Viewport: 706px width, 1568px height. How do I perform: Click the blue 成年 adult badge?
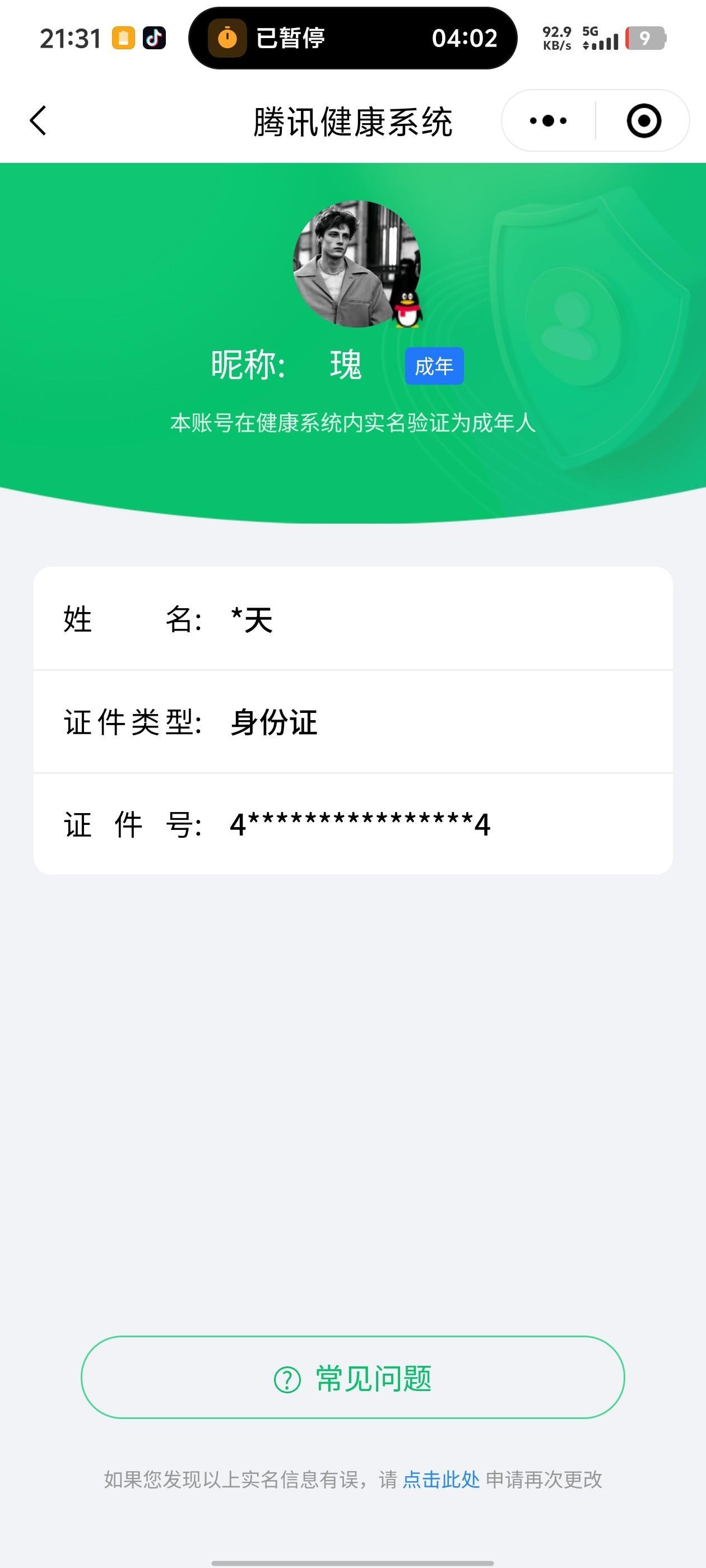pyautogui.click(x=434, y=365)
